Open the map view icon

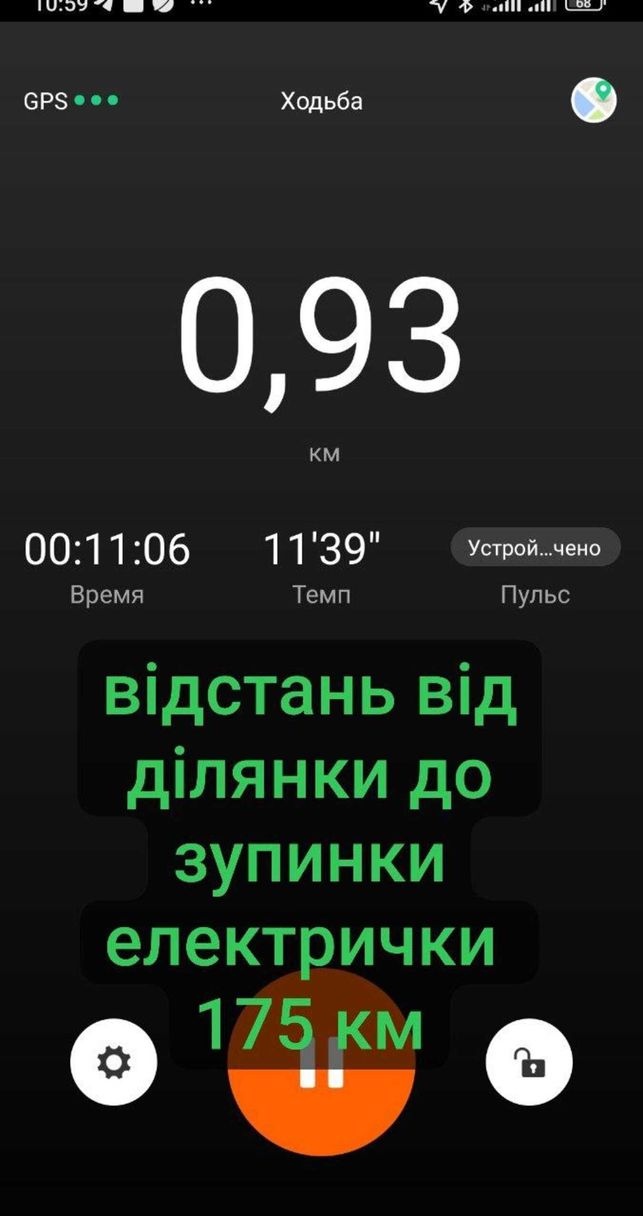point(594,100)
